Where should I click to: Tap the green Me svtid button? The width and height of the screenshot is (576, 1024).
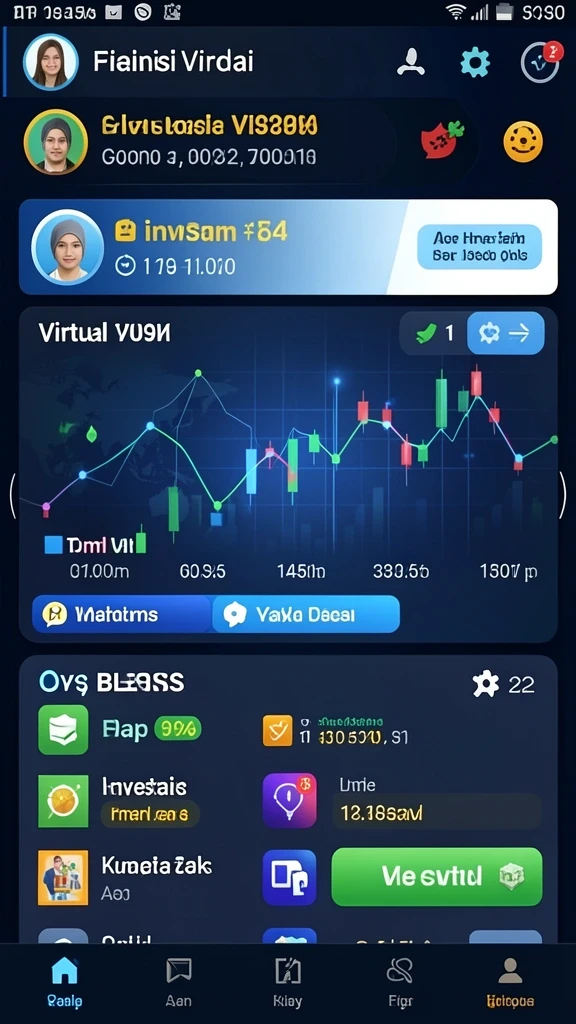pyautogui.click(x=437, y=876)
